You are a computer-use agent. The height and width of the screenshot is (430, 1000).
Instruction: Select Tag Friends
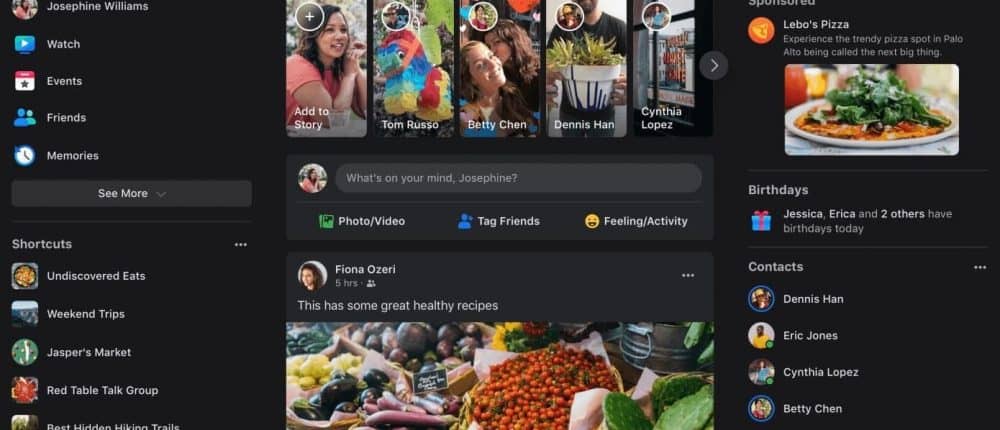(498, 221)
